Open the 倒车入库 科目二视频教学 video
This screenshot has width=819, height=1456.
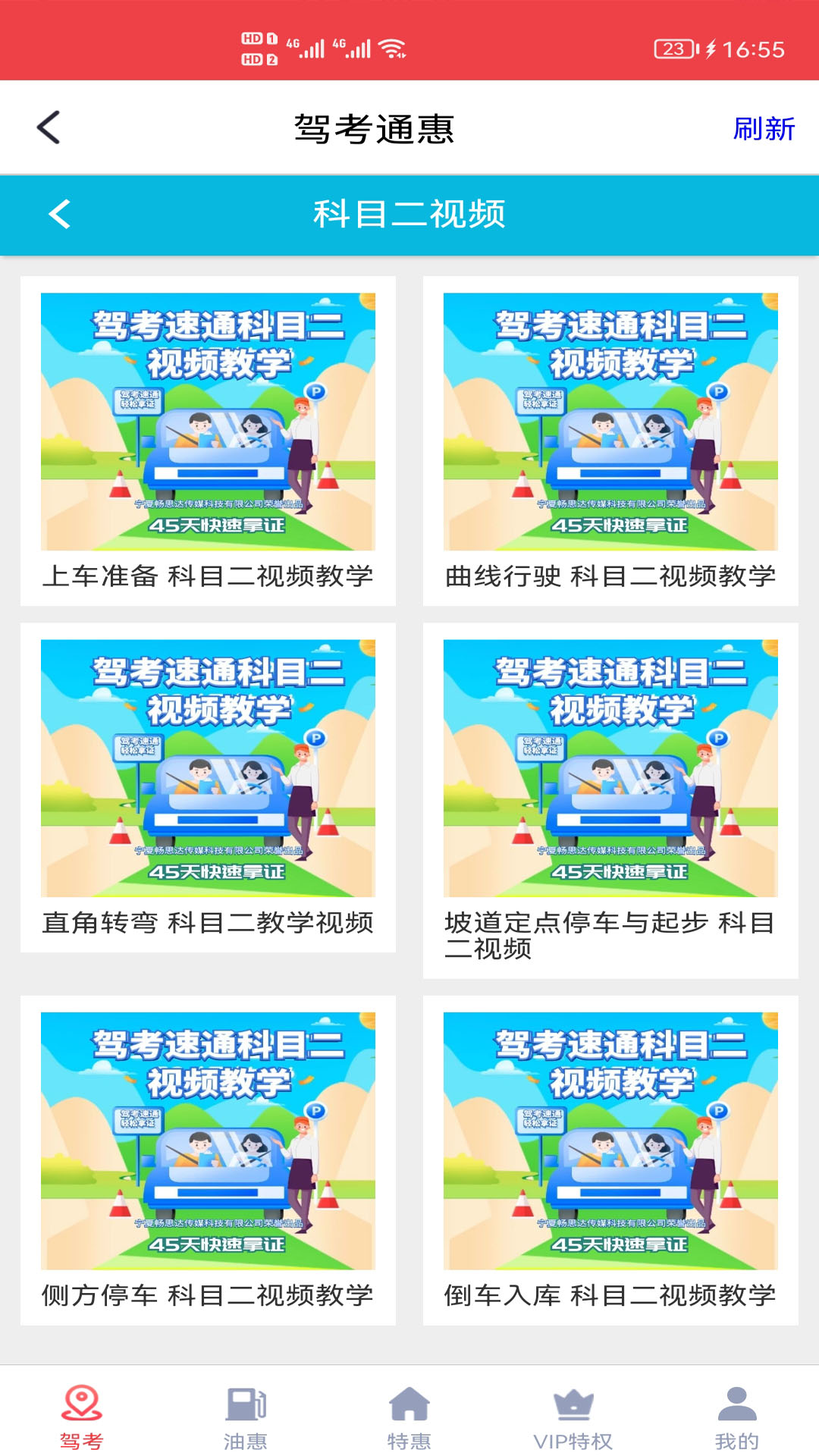pos(610,1159)
